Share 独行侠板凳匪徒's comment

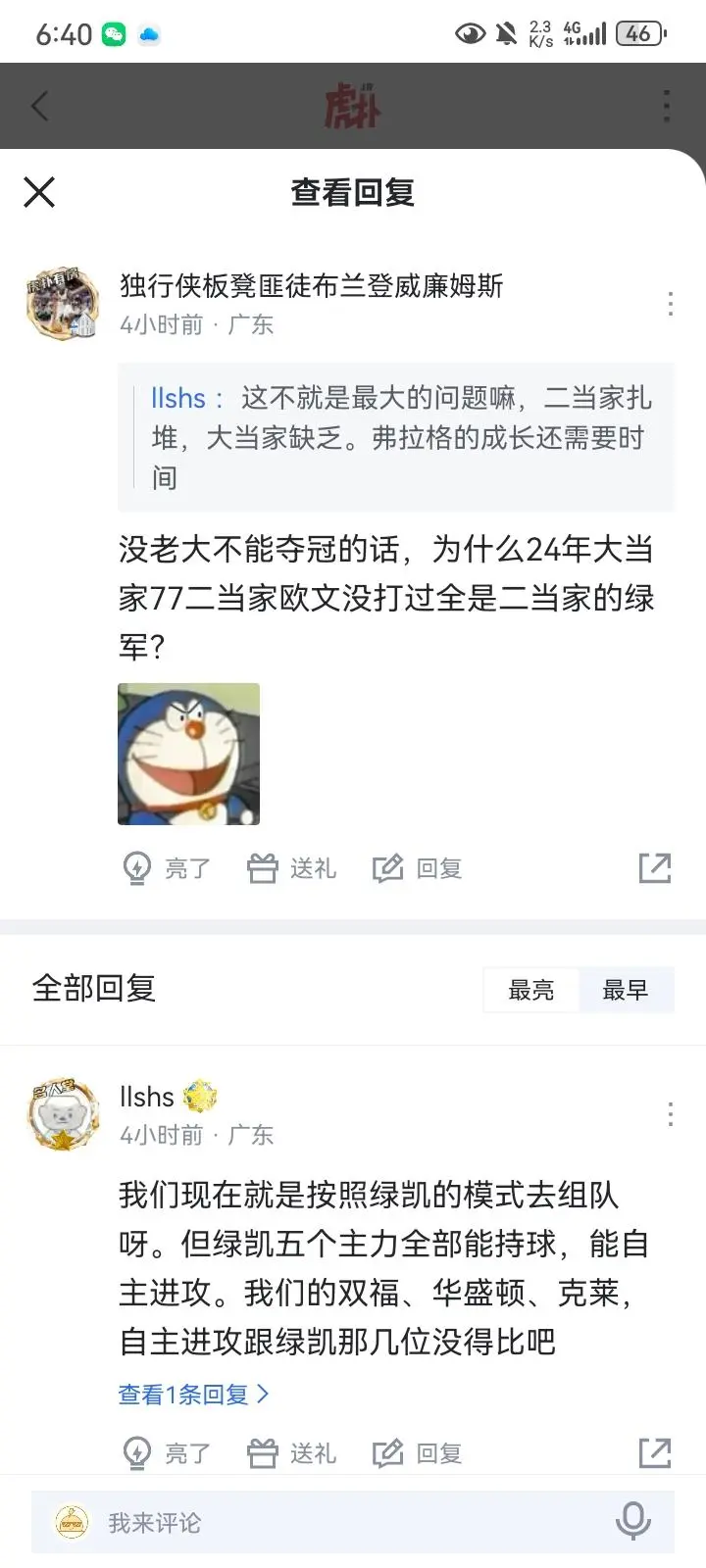pyautogui.click(x=654, y=868)
